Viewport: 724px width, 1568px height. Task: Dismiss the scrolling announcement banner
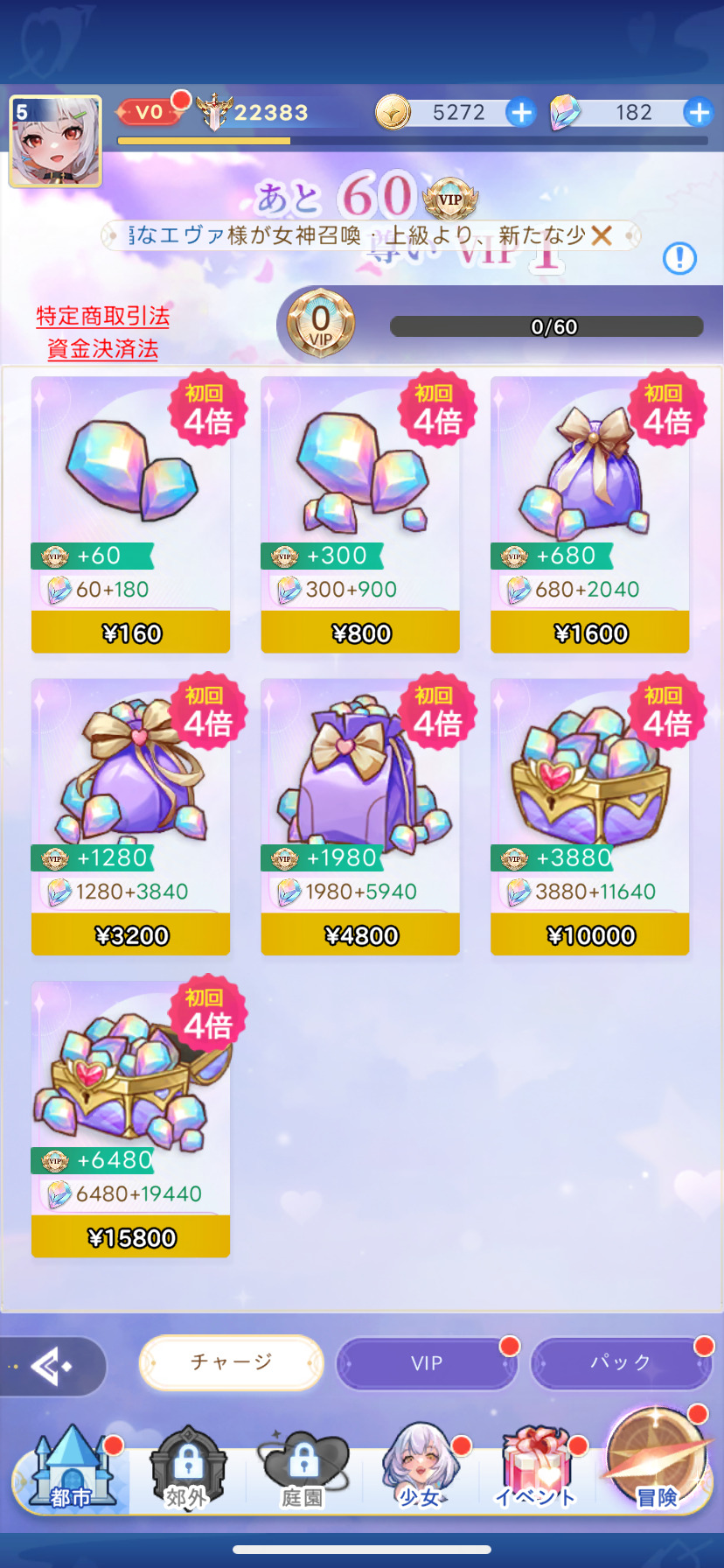click(601, 235)
